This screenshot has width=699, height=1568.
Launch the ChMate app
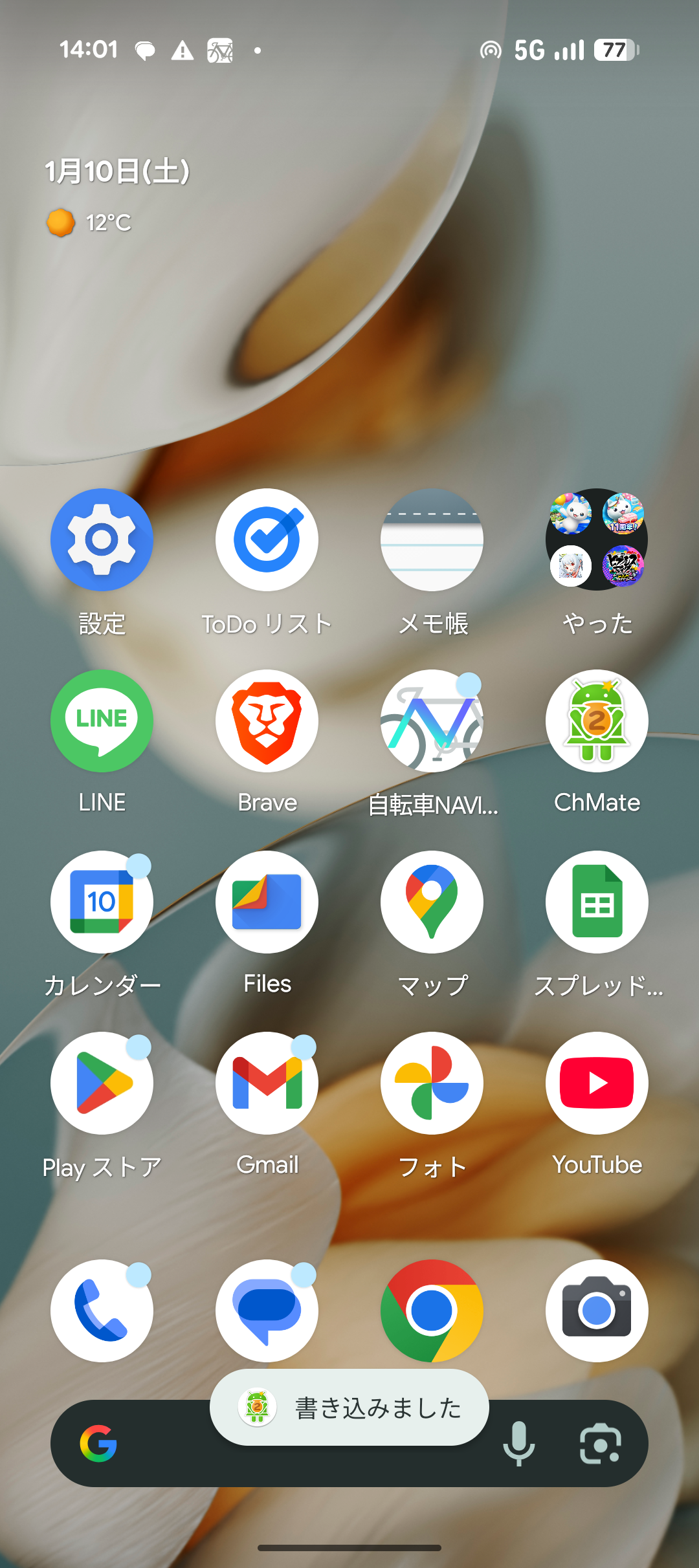[597, 721]
